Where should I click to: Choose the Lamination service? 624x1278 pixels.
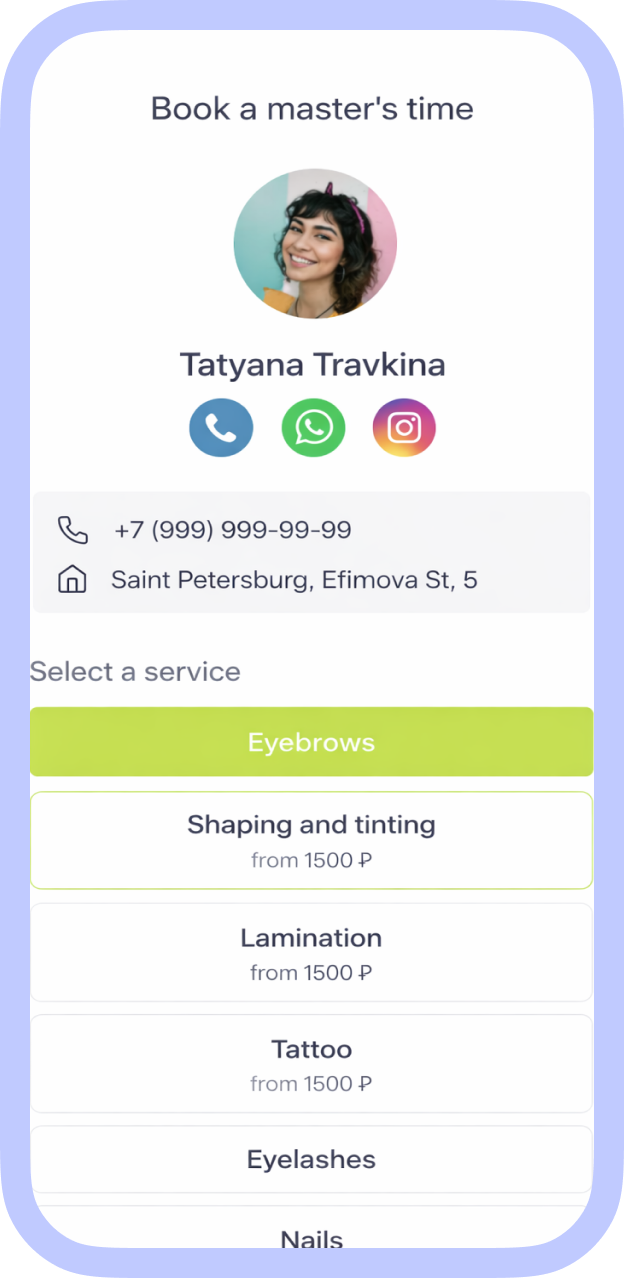pos(311,952)
